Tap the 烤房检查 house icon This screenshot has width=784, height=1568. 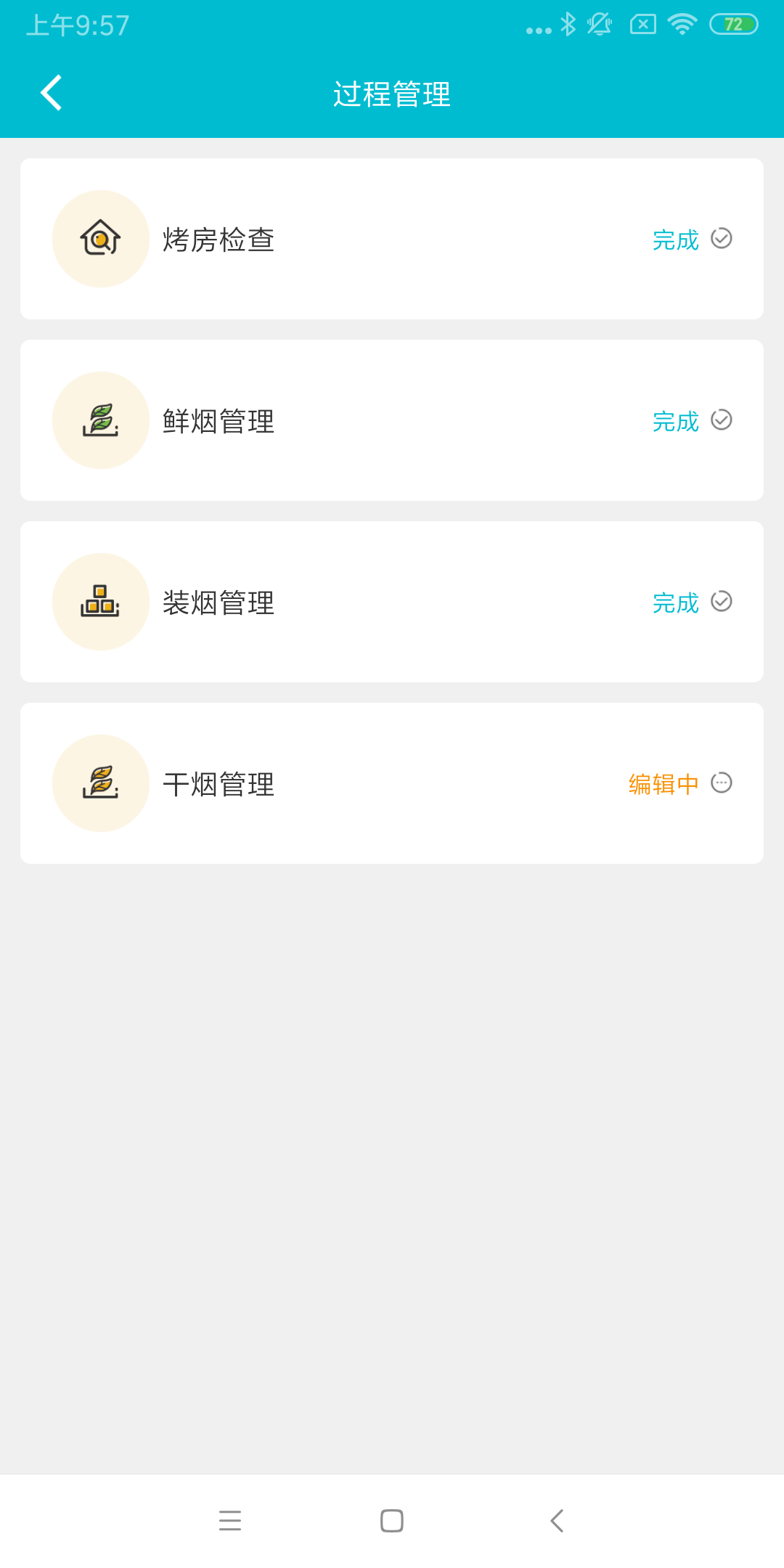point(100,239)
